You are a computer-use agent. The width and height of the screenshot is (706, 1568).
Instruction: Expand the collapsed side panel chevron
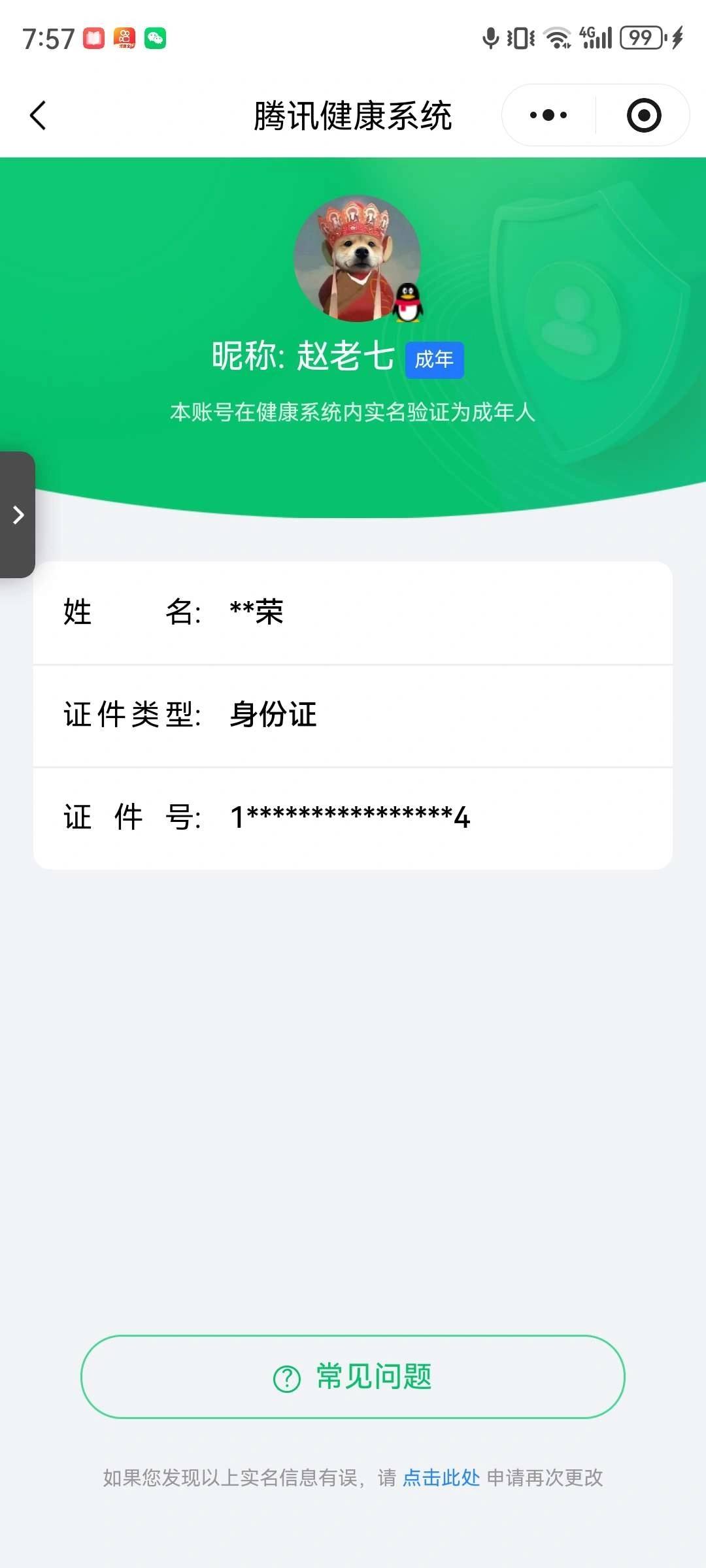18,515
